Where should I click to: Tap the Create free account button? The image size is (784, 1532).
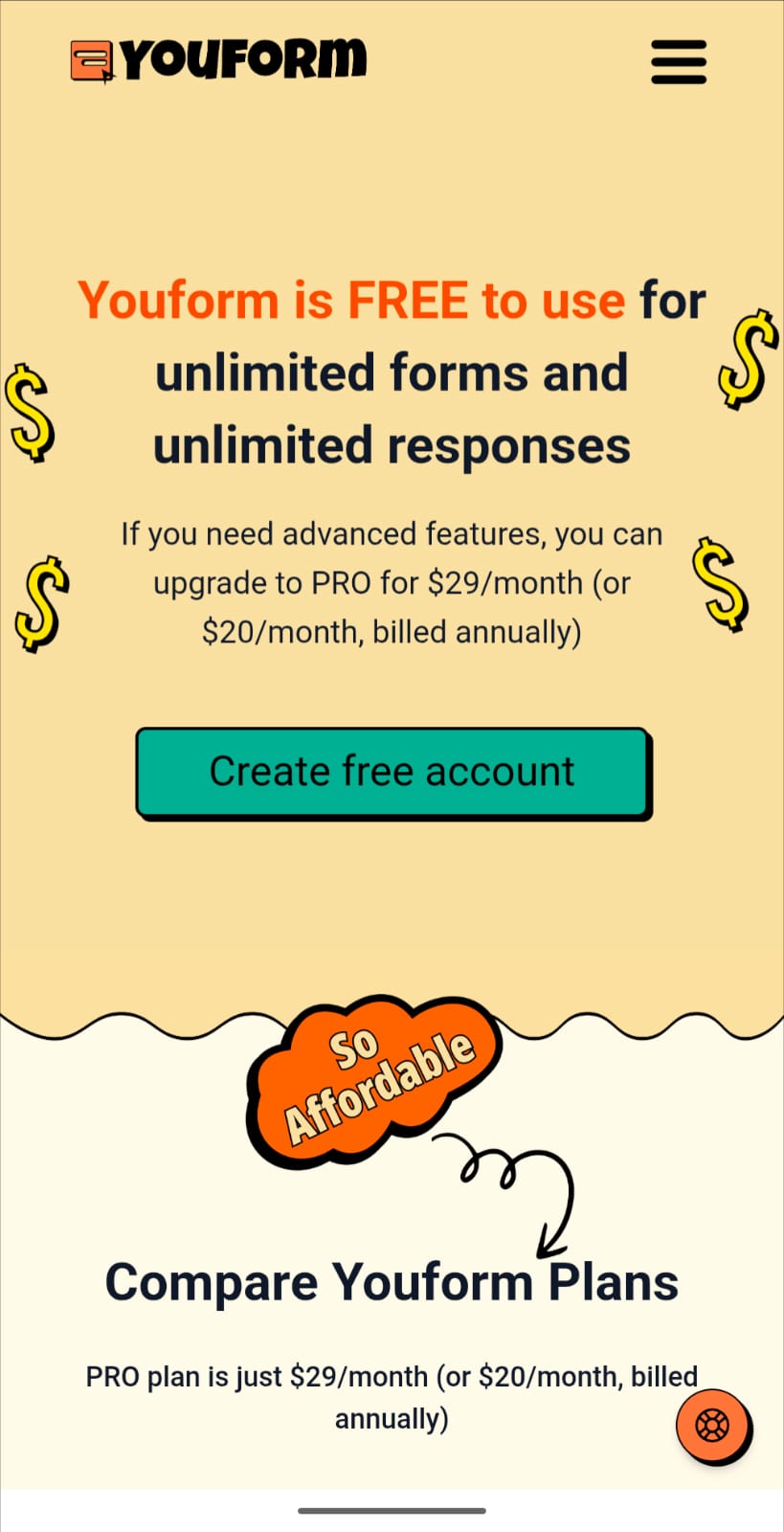point(392,772)
